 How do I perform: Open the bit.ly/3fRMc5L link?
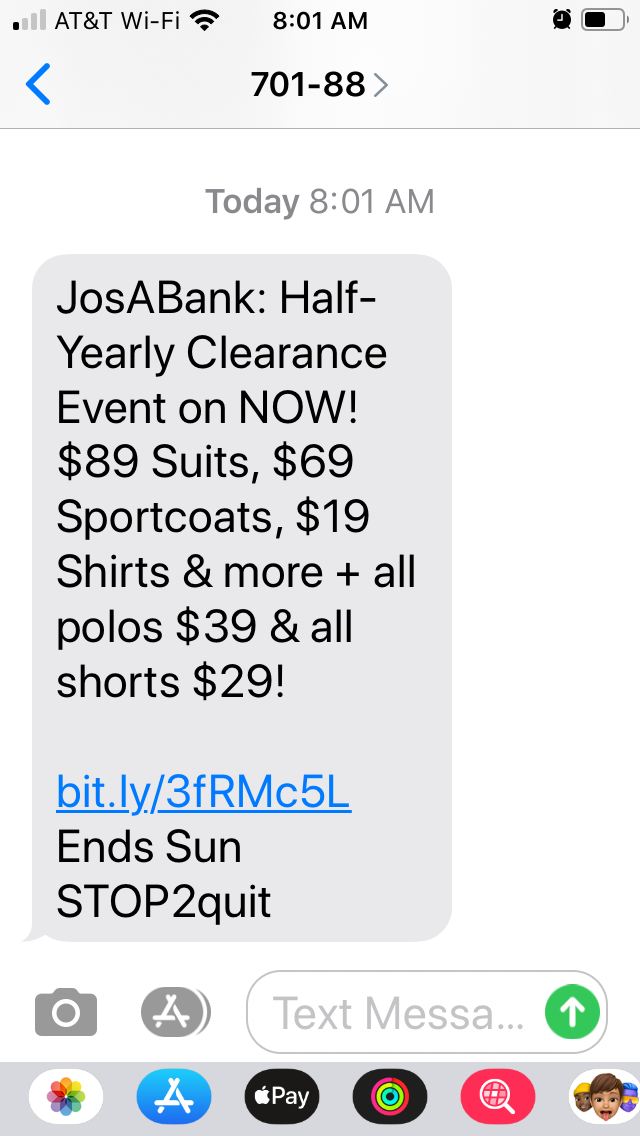(204, 793)
